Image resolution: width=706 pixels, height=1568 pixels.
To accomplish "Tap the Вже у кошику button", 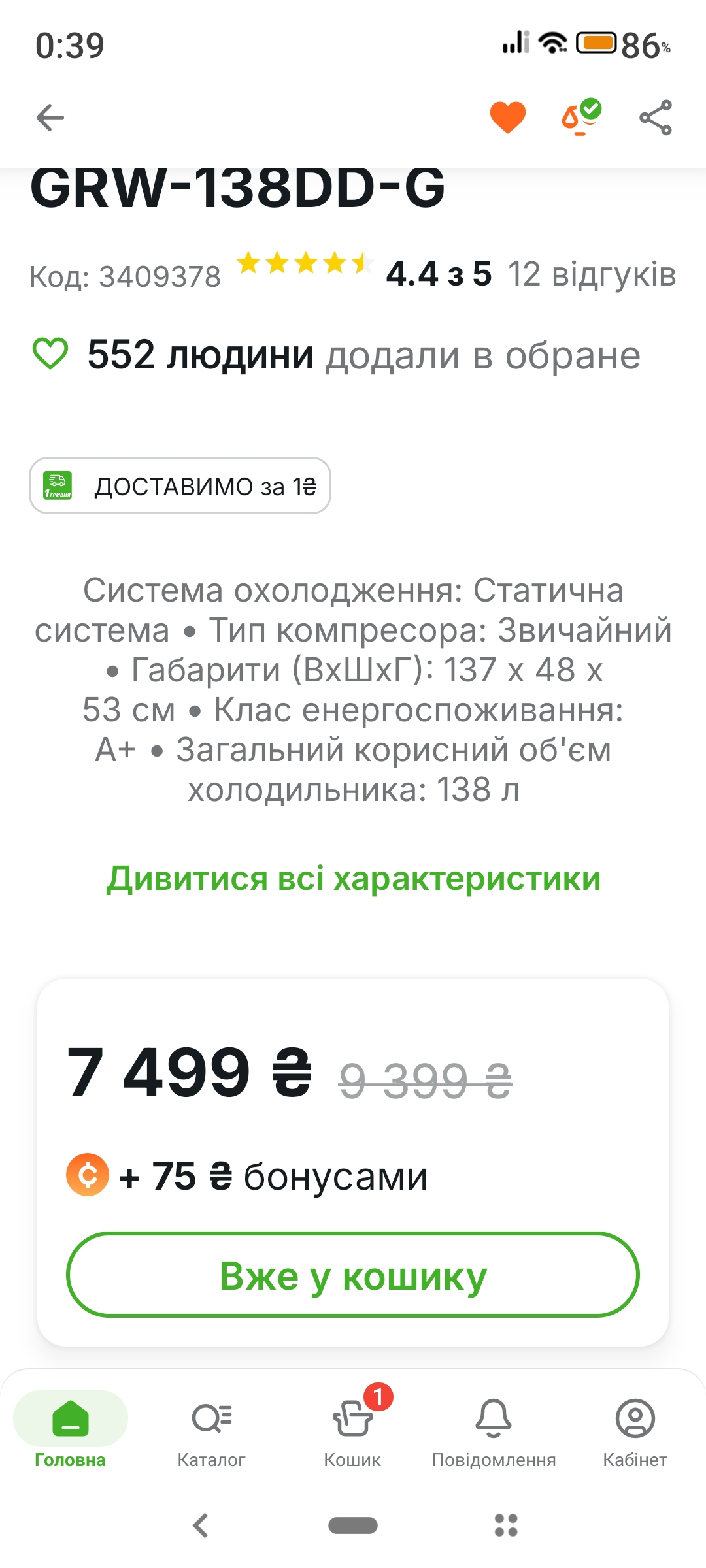I will coord(353,1275).
